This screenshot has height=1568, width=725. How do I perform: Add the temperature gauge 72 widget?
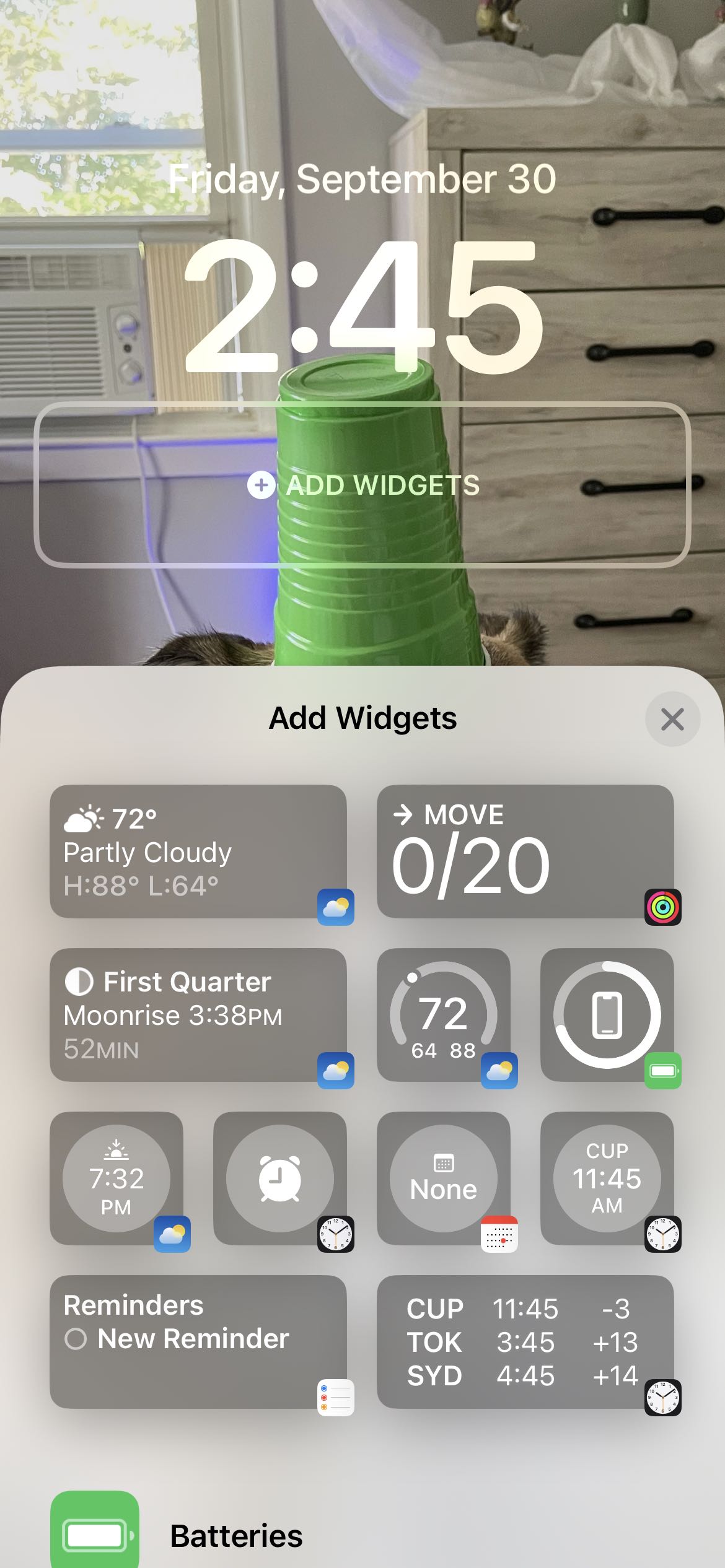click(444, 1015)
